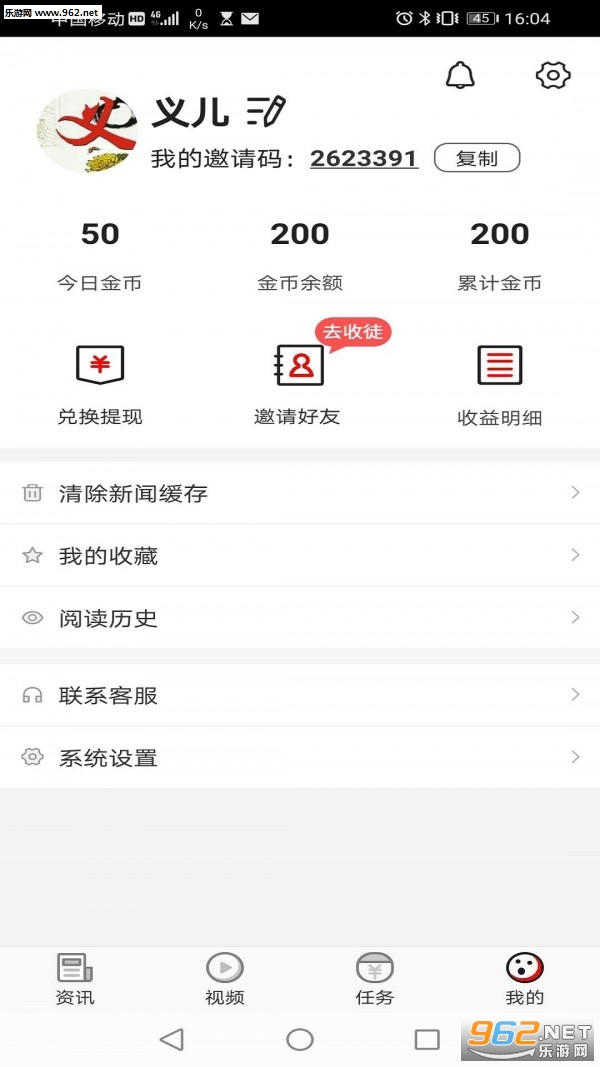This screenshot has height=1067, width=600.
Task: Open 邀请好友 to invite friends
Action: coord(299,385)
